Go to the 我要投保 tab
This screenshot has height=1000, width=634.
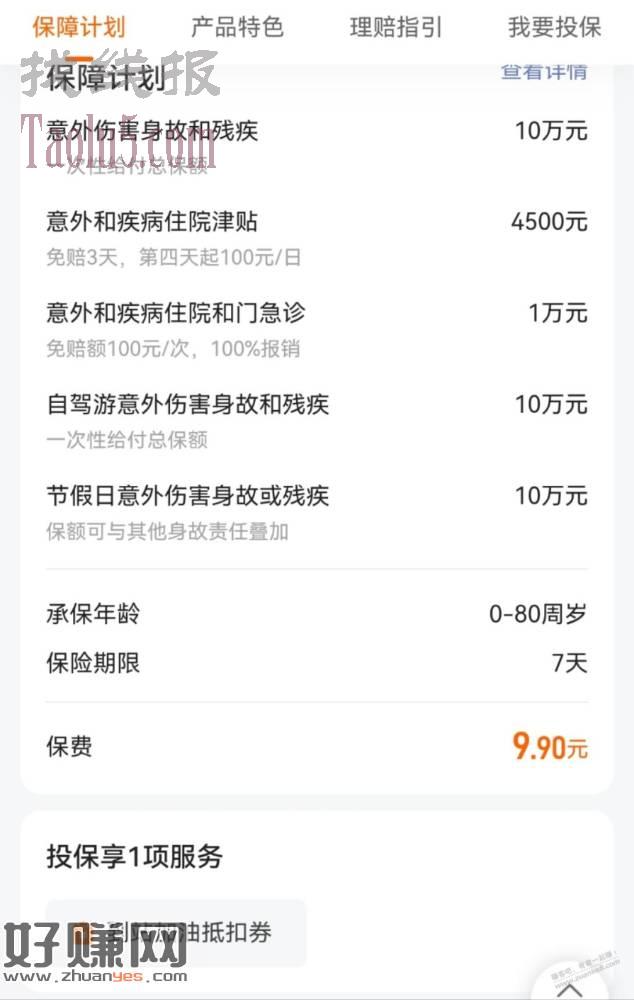pyautogui.click(x=554, y=27)
